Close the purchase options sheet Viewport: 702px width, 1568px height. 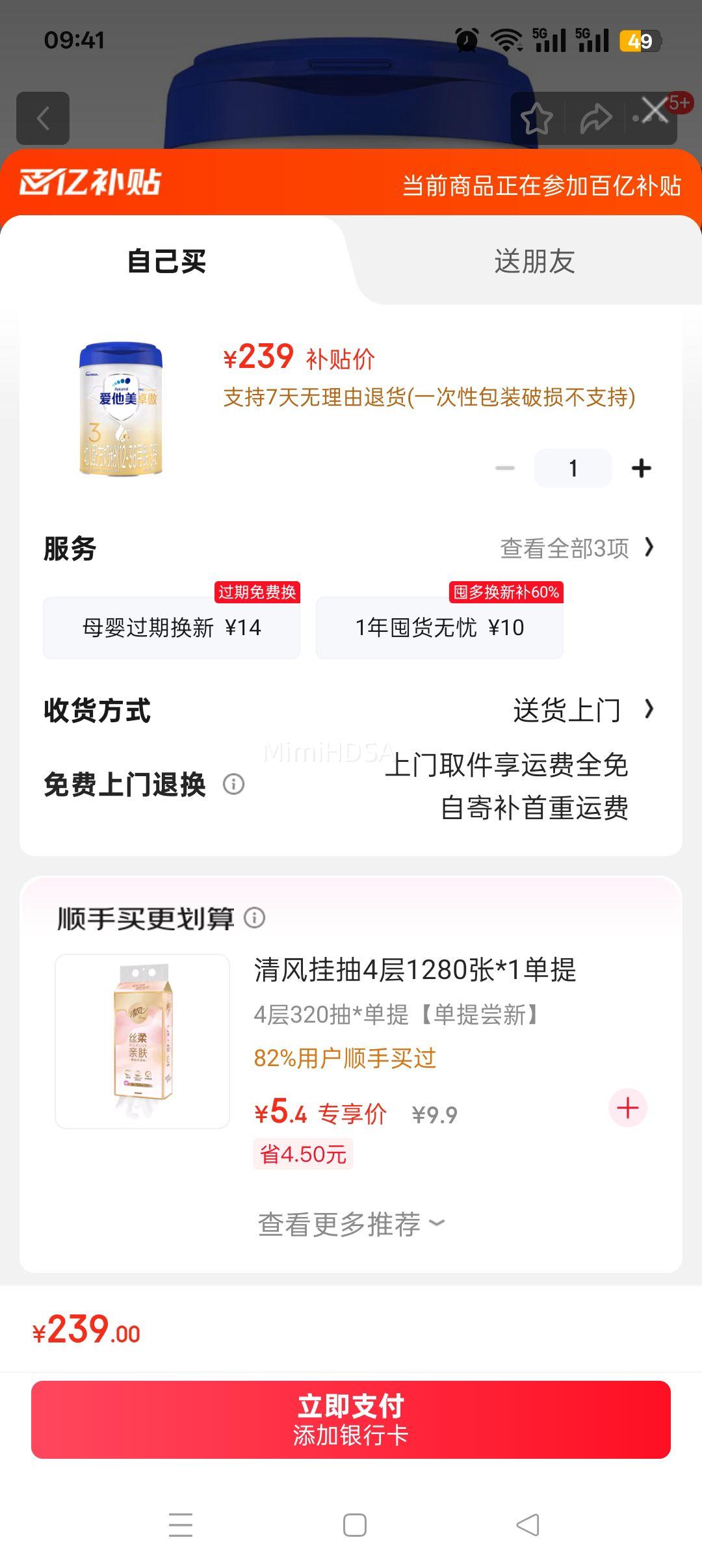click(655, 111)
